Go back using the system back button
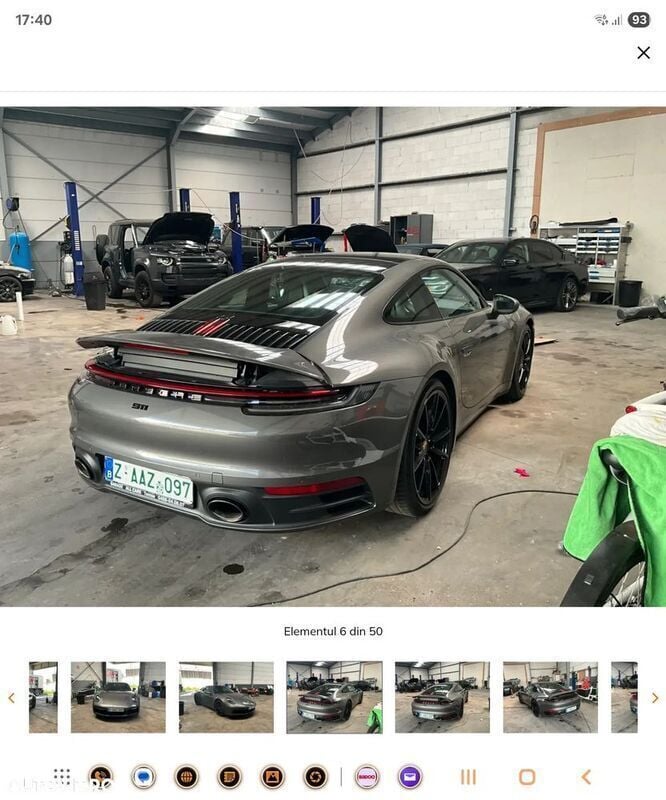The width and height of the screenshot is (666, 800). pyautogui.click(x=586, y=777)
